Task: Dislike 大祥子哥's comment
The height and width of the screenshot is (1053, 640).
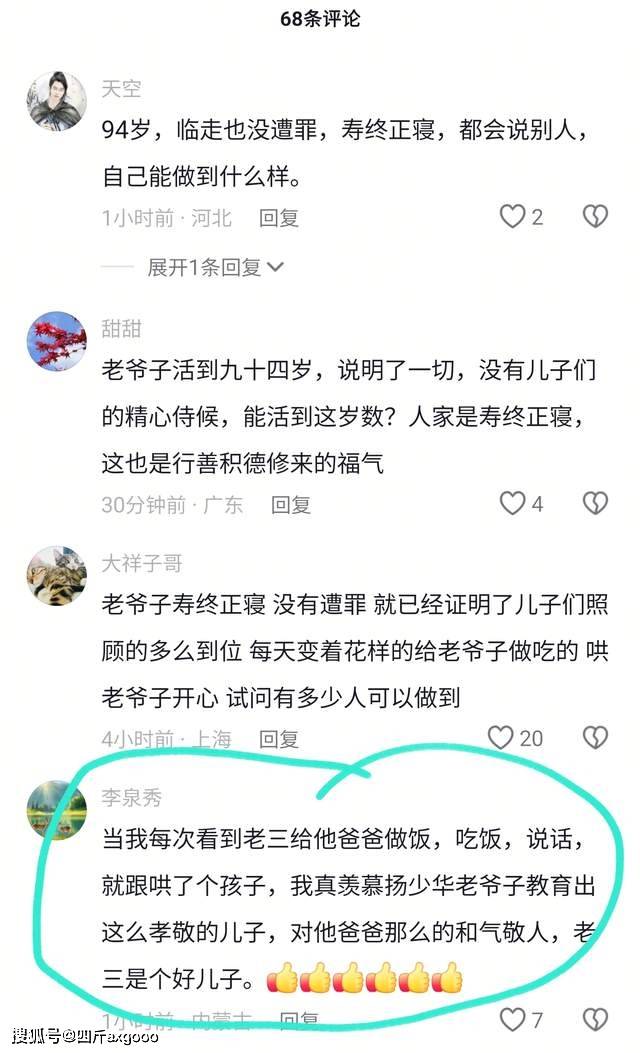Action: tap(595, 738)
